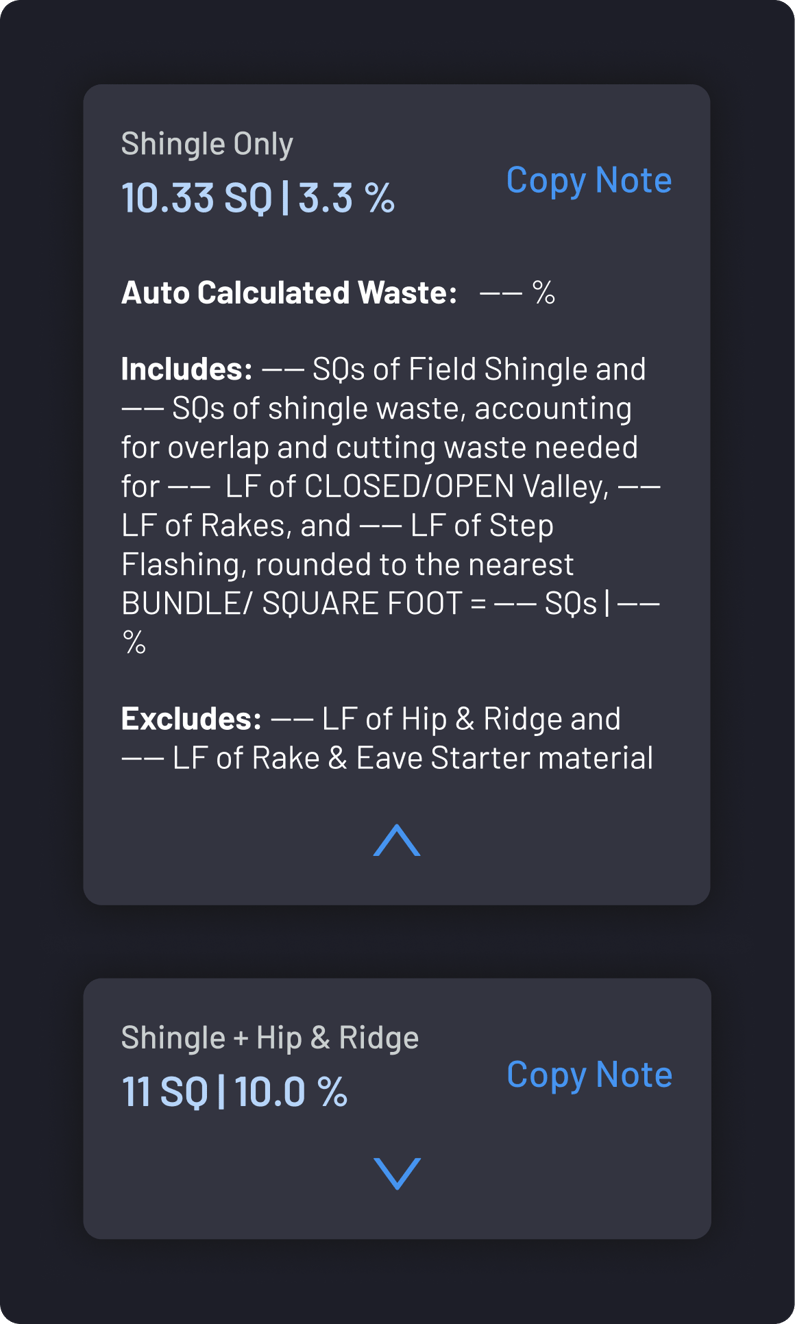Select the Shingle Only heading
795x1324 pixels.
(x=206, y=143)
